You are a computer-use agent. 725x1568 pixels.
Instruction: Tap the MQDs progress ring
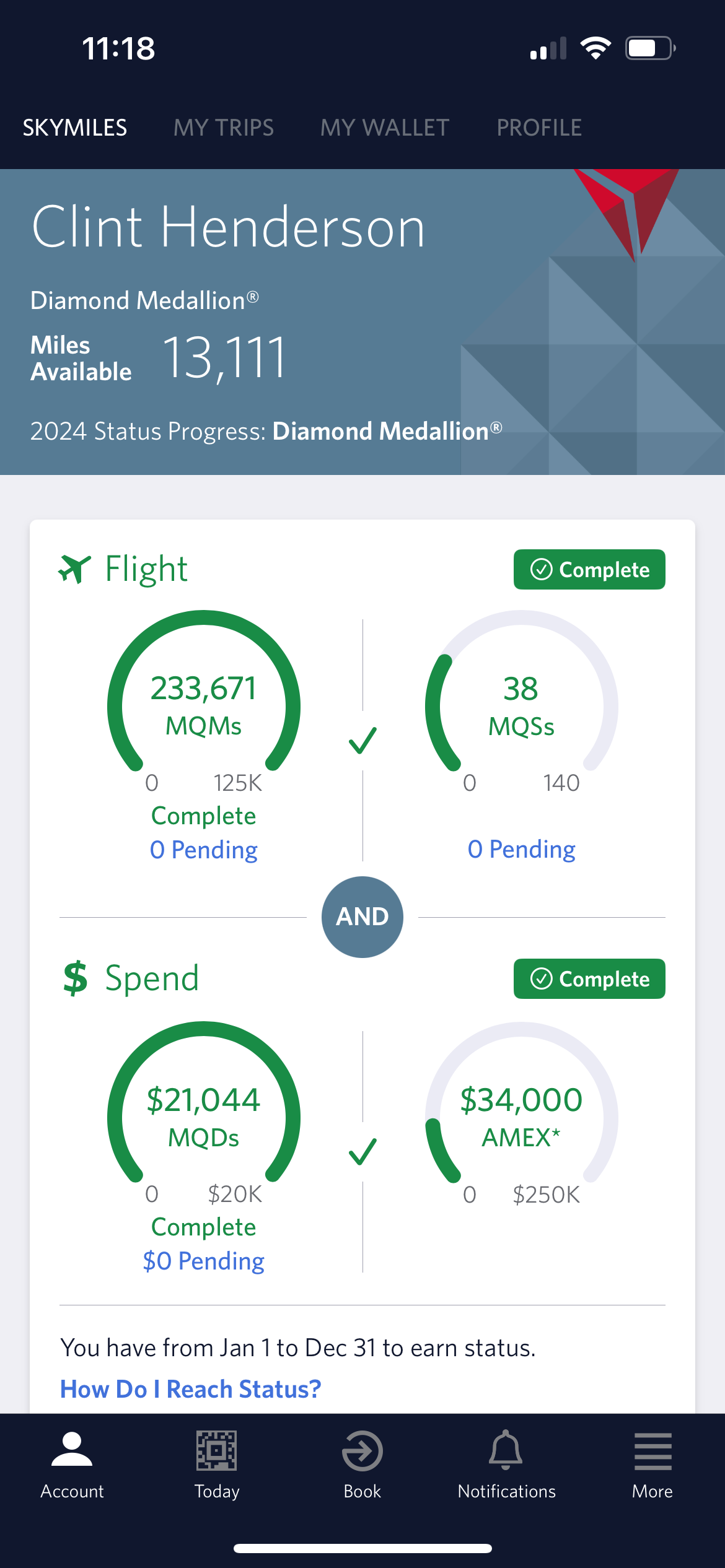[203, 1115]
